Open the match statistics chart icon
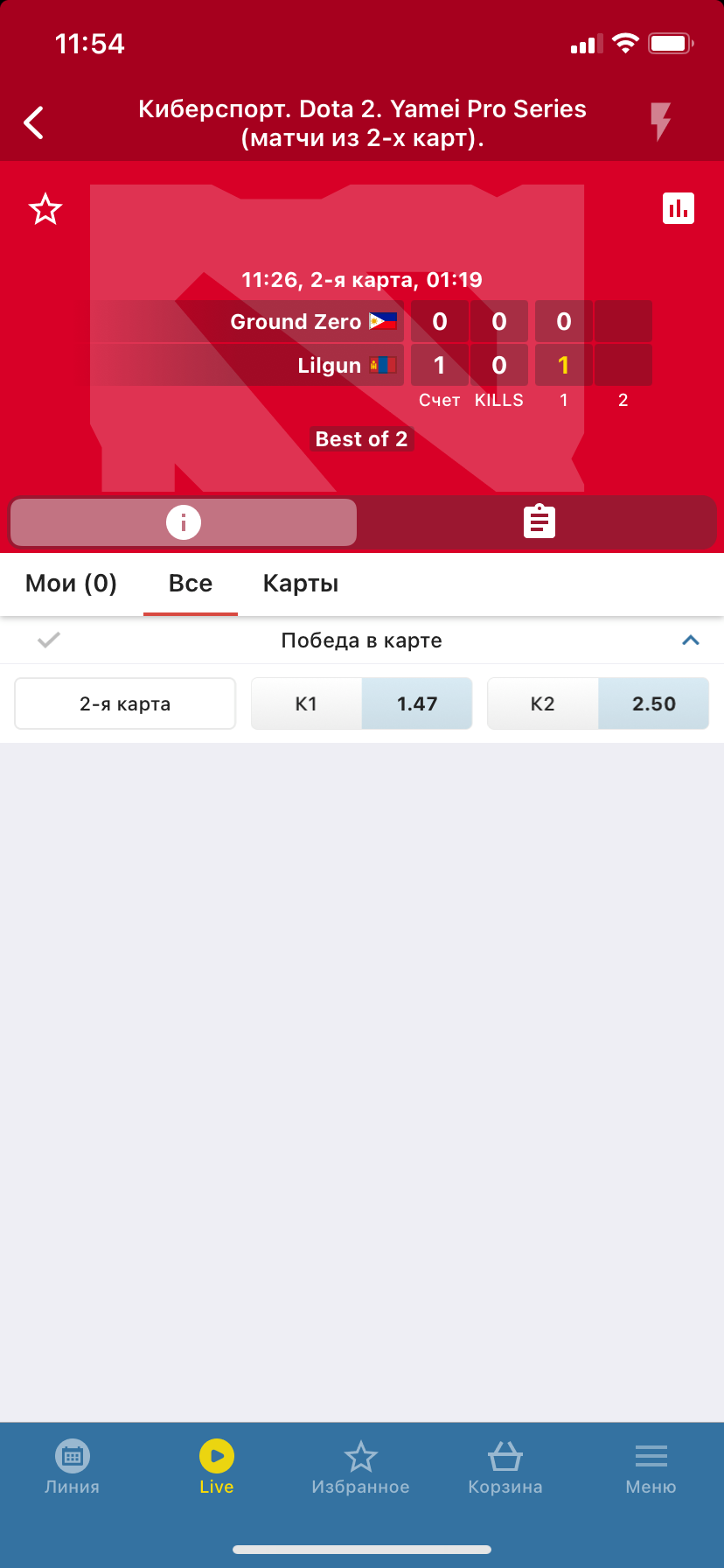Screen dimensions: 724x1568 (x=678, y=209)
